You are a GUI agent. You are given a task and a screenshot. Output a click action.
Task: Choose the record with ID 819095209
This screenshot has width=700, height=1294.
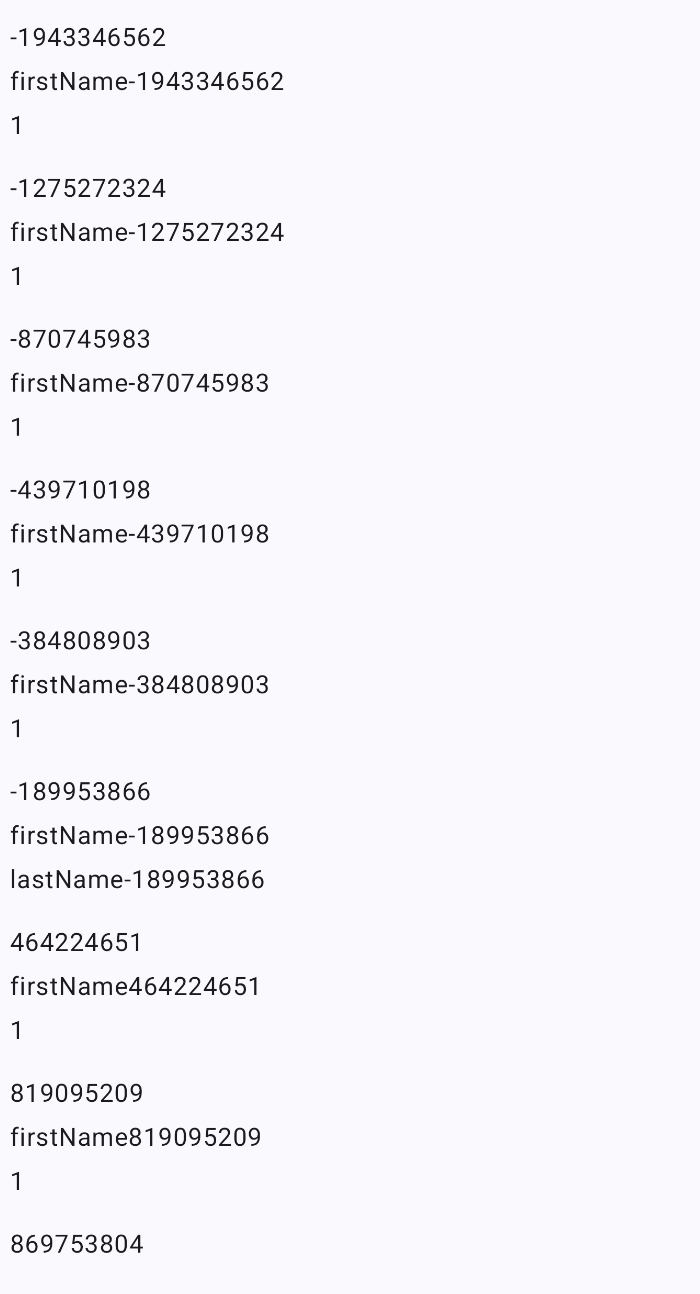[77, 1094]
